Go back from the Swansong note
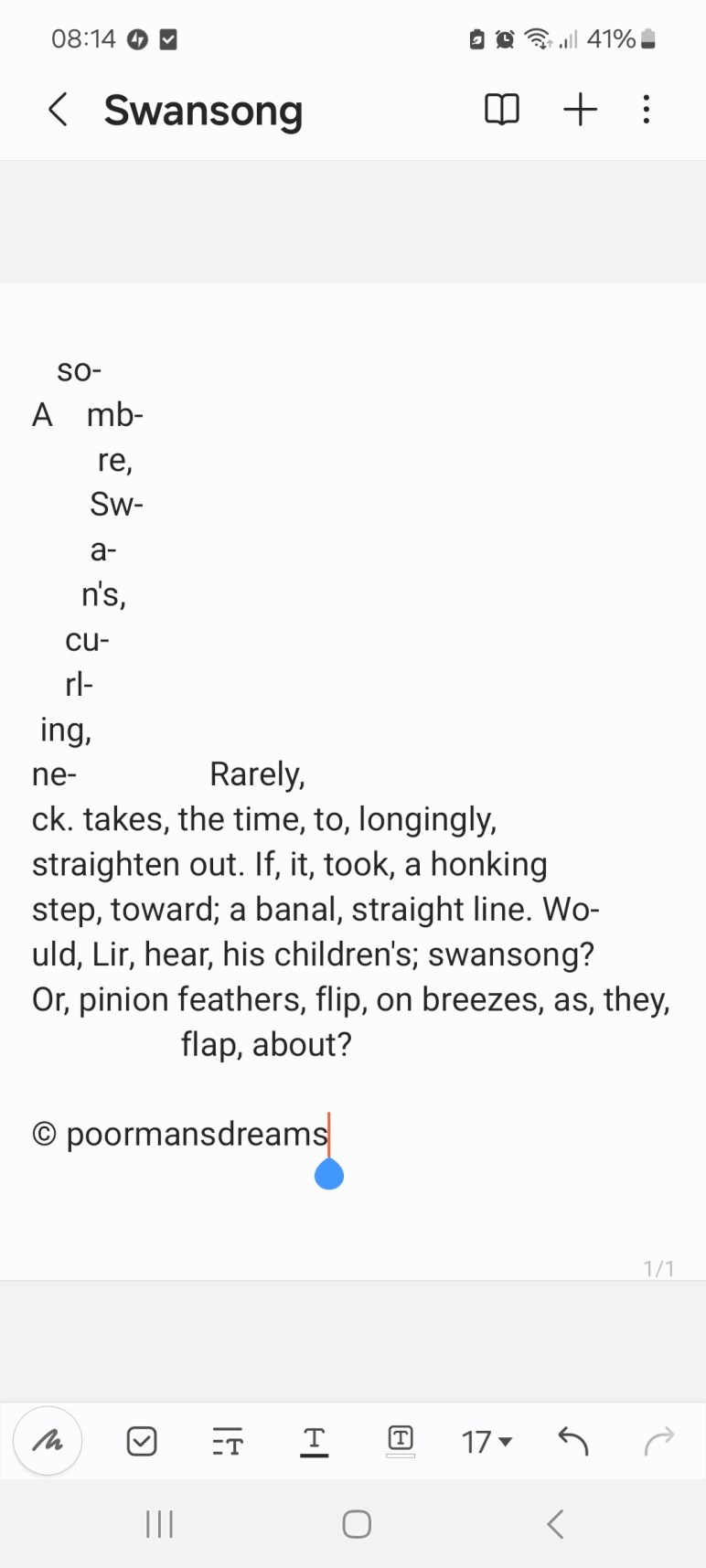Screen dimensions: 706x1568 [x=58, y=110]
